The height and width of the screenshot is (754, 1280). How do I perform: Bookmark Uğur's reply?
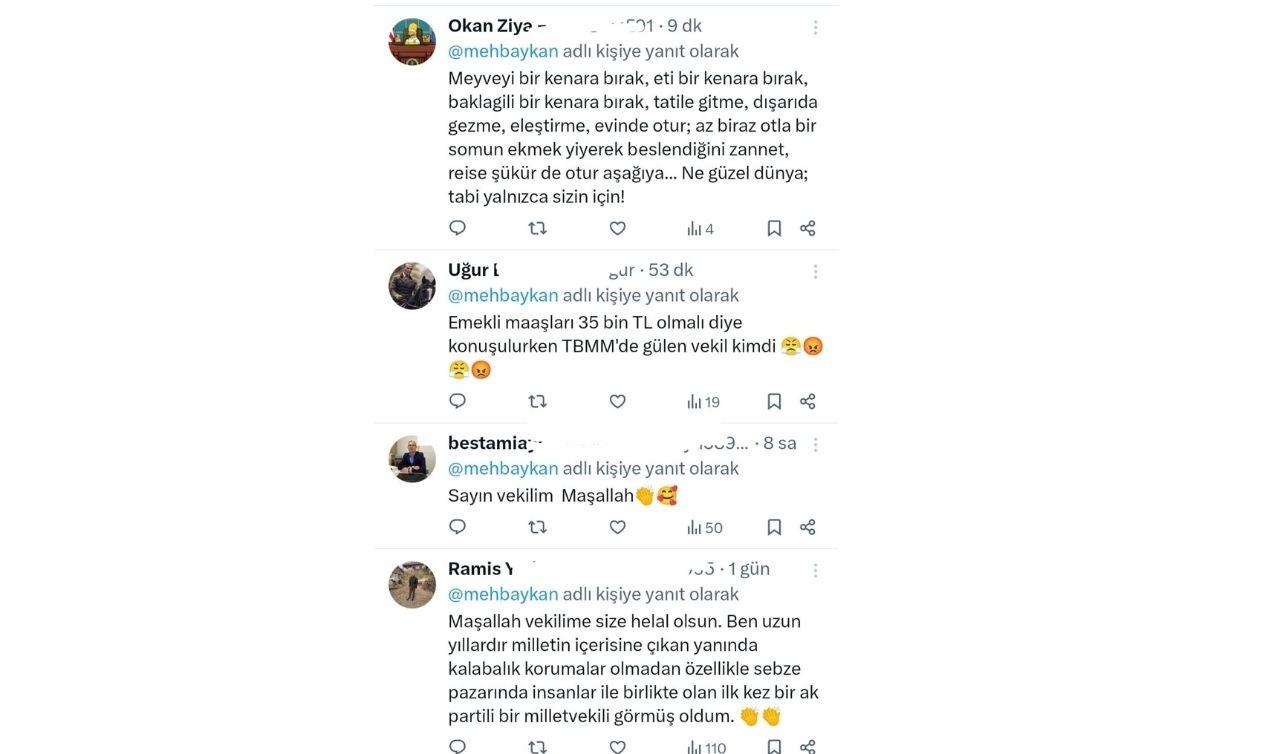[774, 401]
